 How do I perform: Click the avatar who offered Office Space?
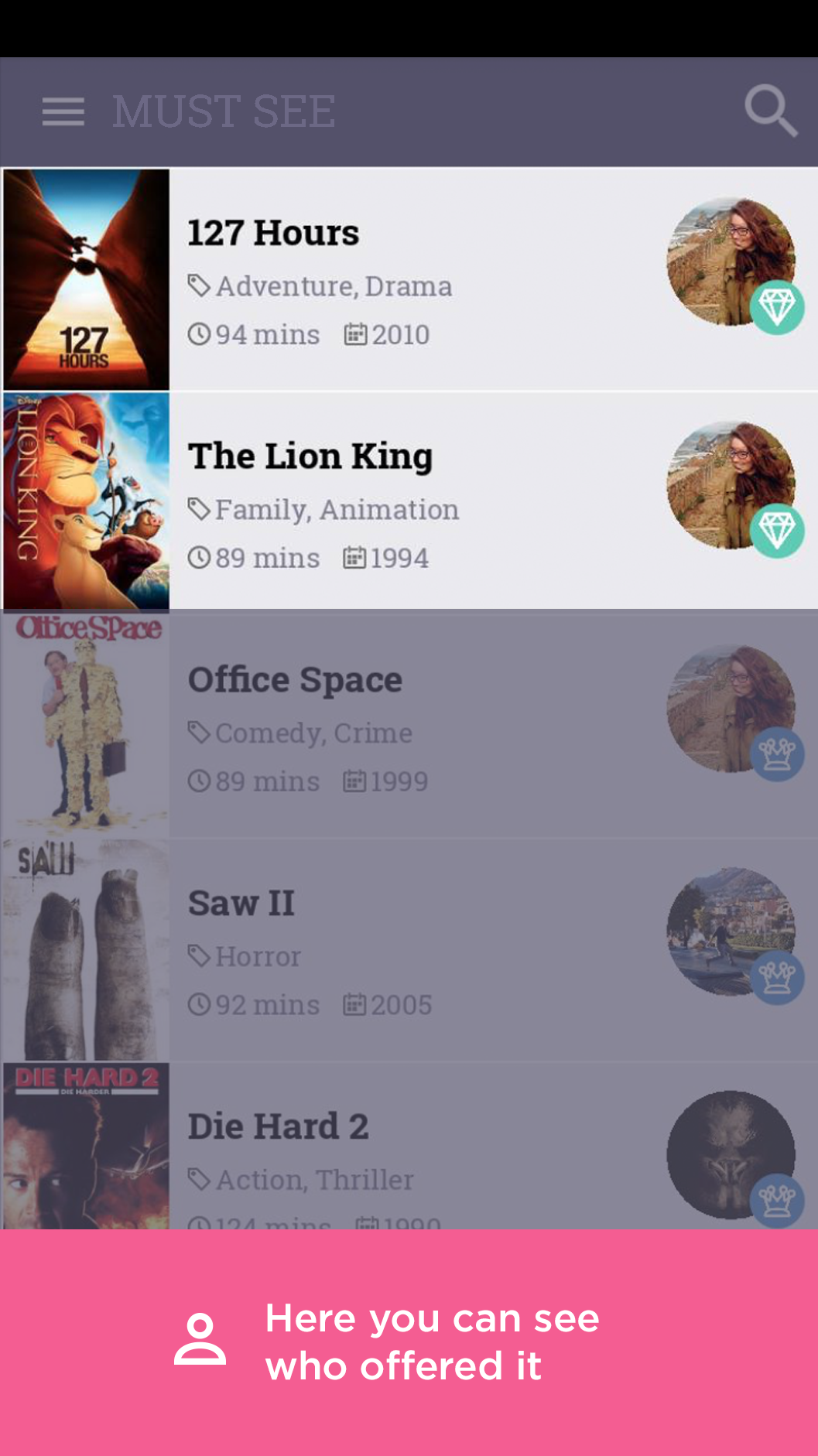pyautogui.click(x=731, y=708)
